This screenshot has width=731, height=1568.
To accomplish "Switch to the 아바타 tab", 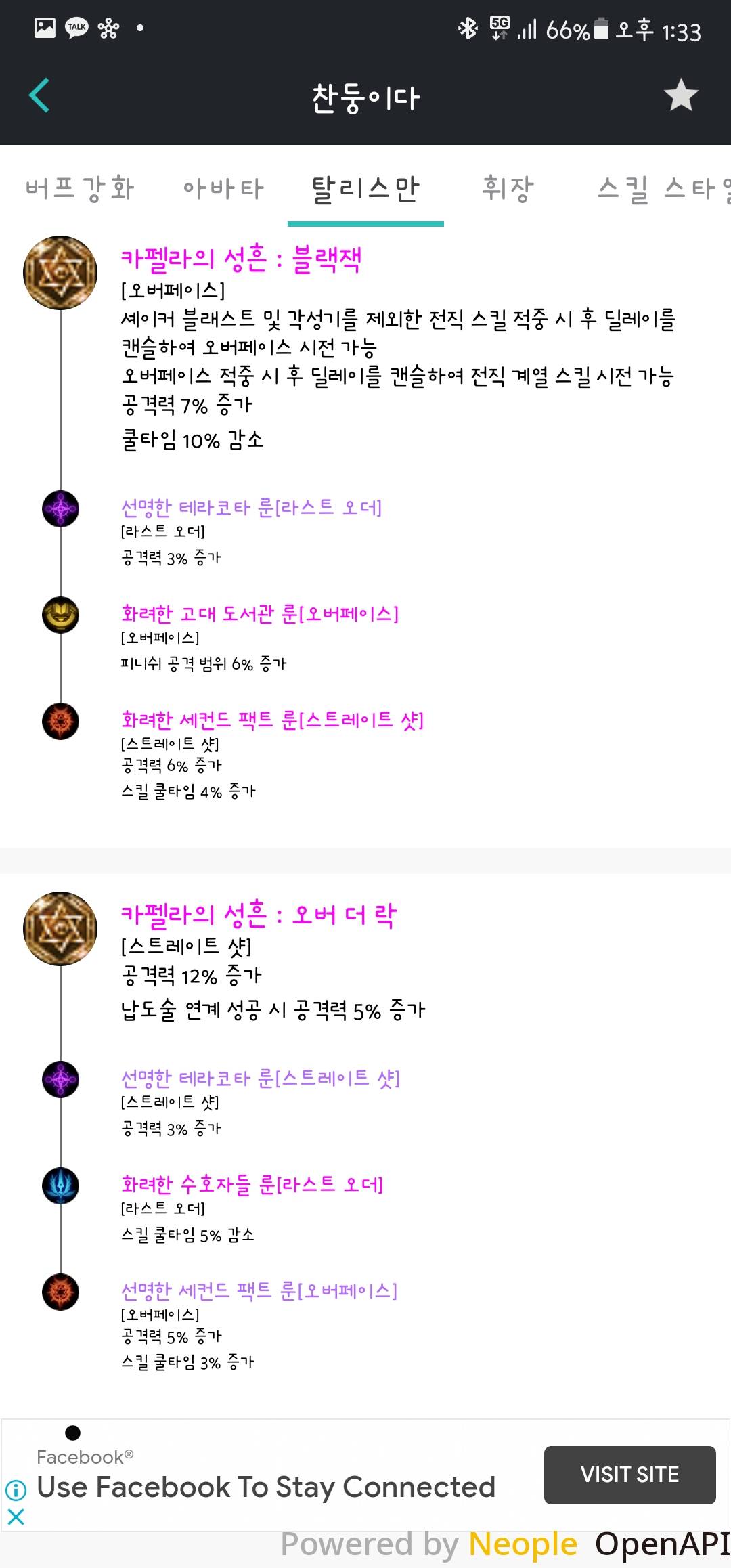I will 223,188.
